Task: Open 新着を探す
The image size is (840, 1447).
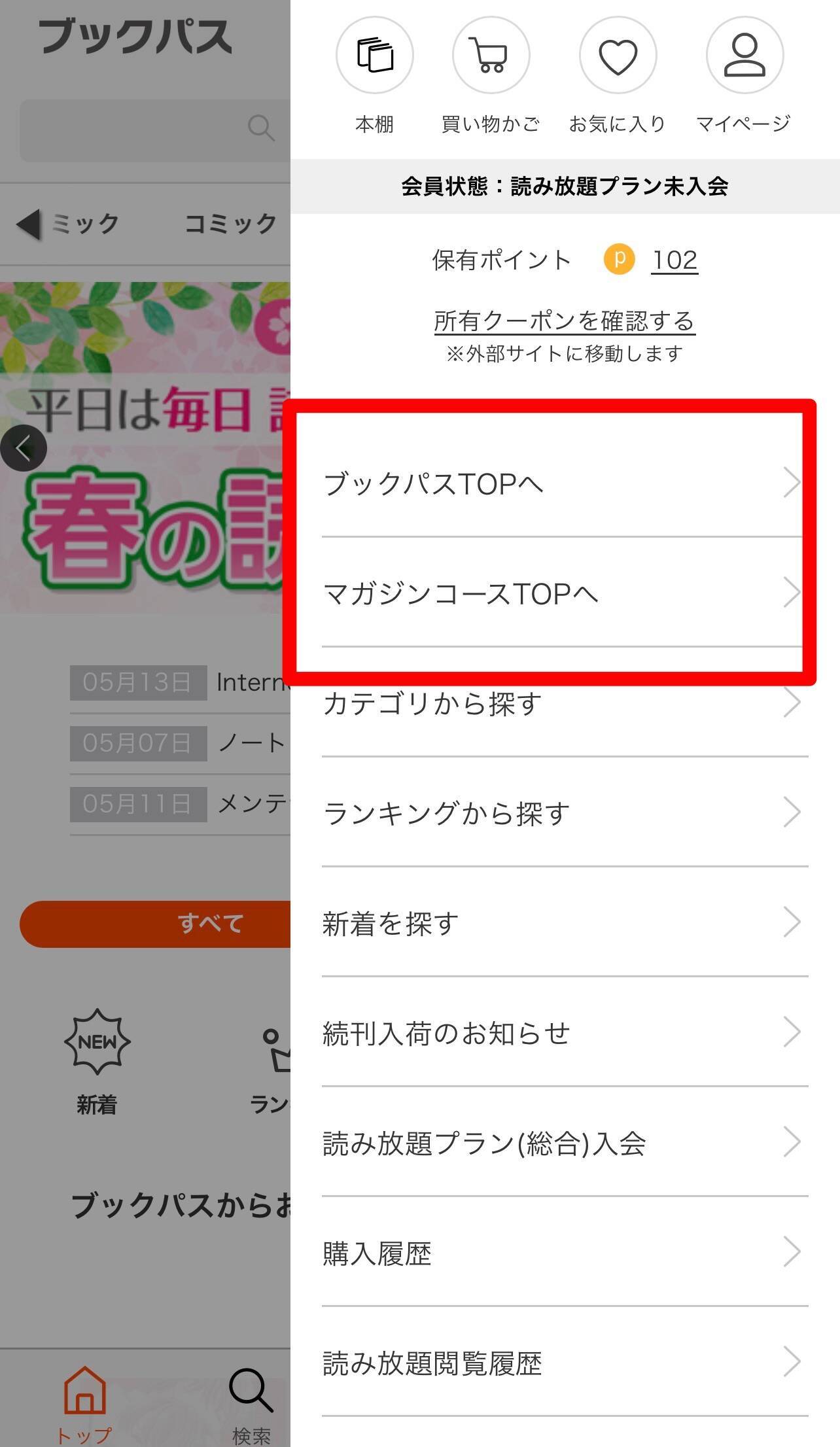Action: coord(563,924)
